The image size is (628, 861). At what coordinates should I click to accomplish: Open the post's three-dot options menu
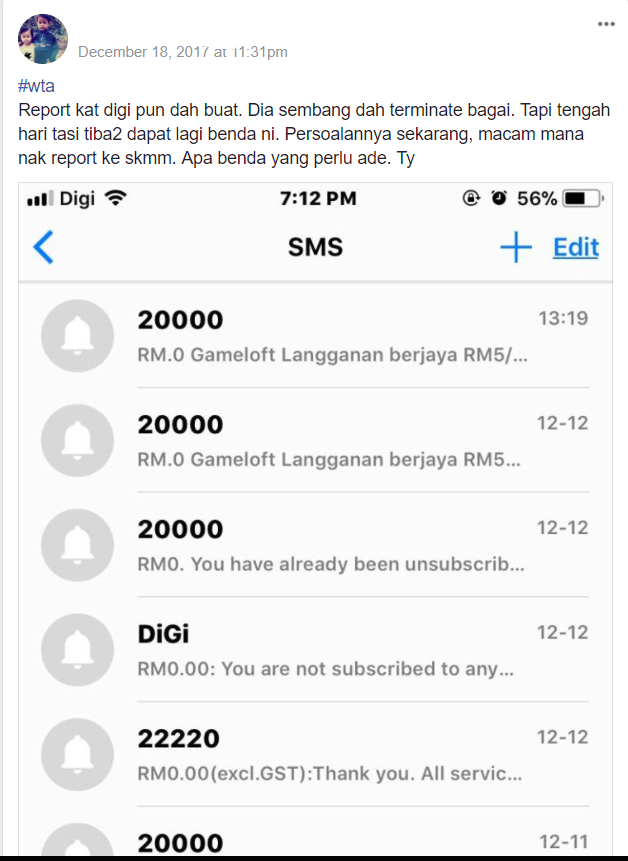click(x=606, y=23)
